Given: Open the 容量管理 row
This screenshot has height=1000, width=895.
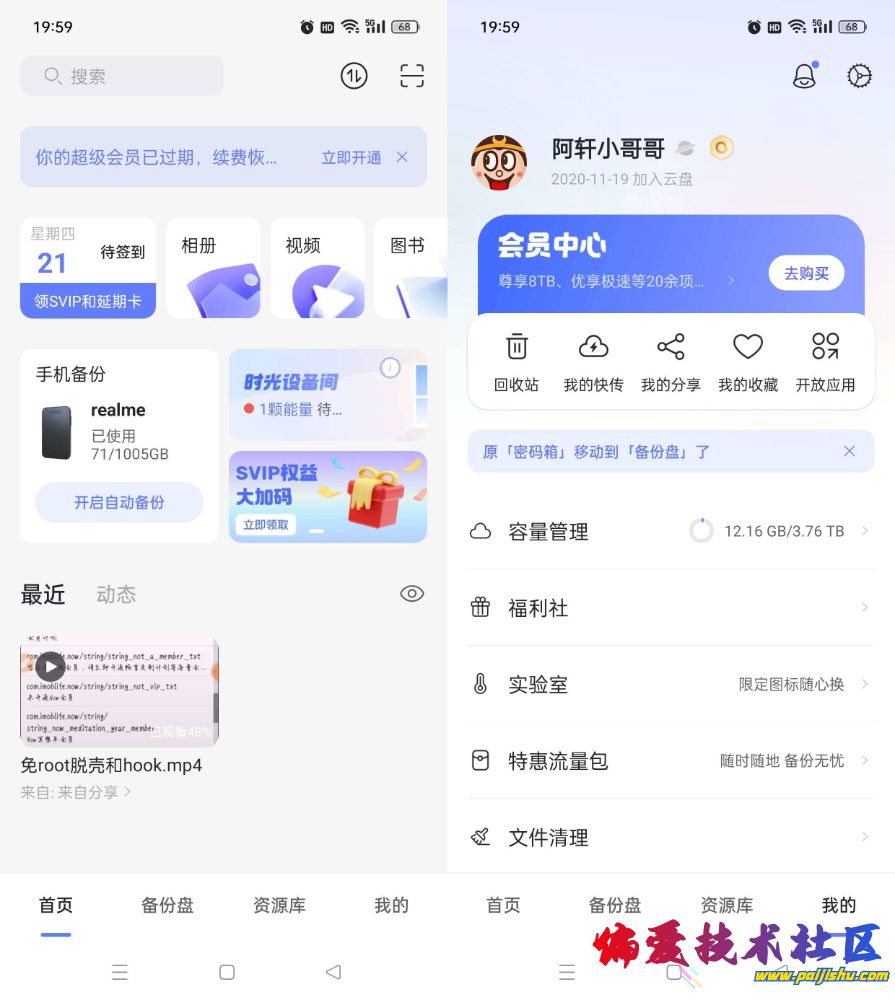Looking at the screenshot, I should click(670, 531).
